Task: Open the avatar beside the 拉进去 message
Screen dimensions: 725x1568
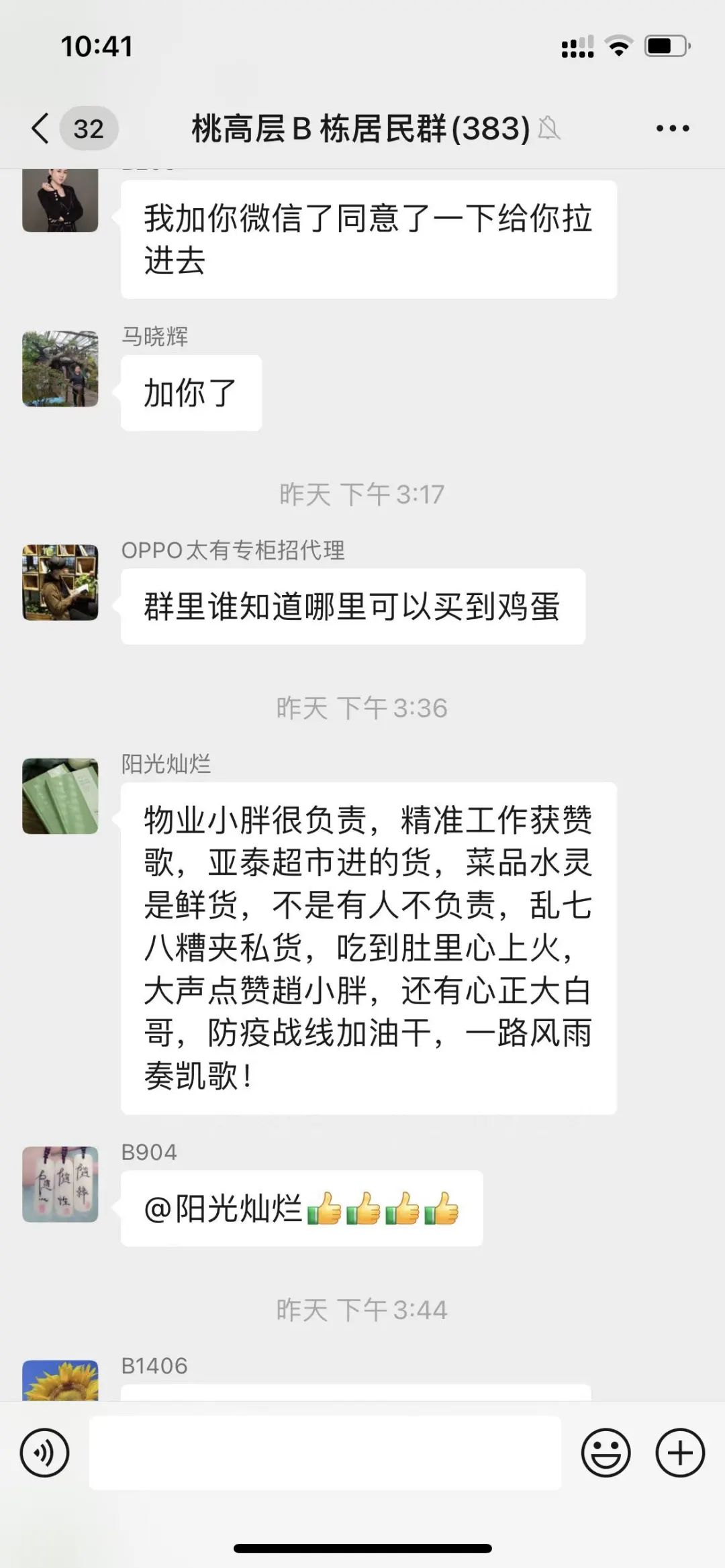Action: 60,200
